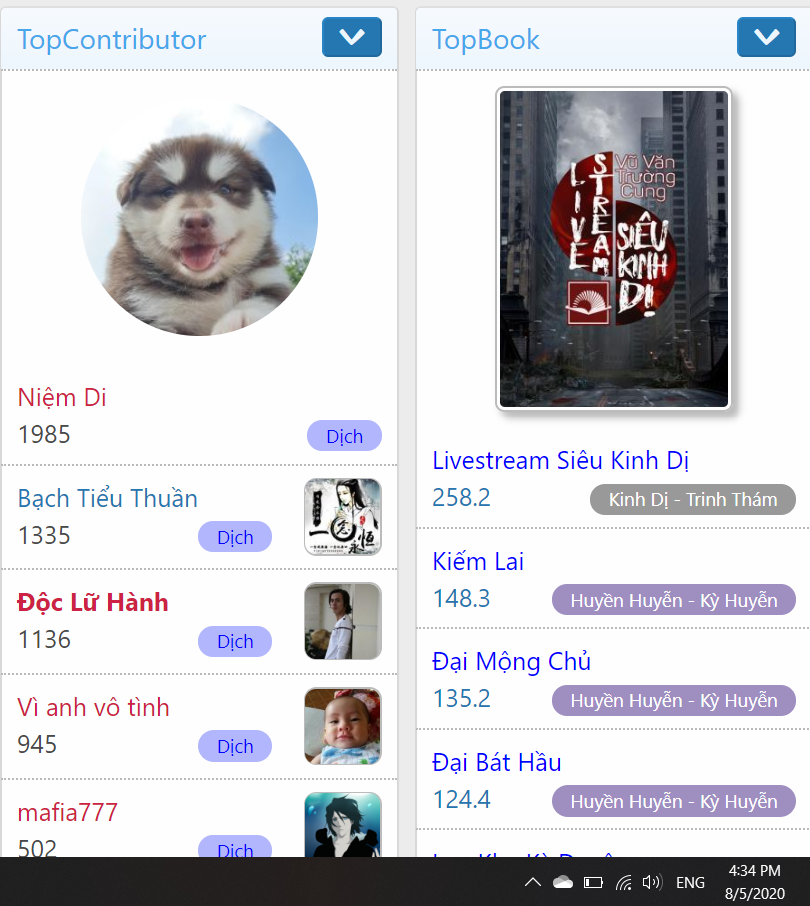The image size is (810, 906).
Task: Open Độc Lữ Hành's profile
Action: (x=93, y=603)
